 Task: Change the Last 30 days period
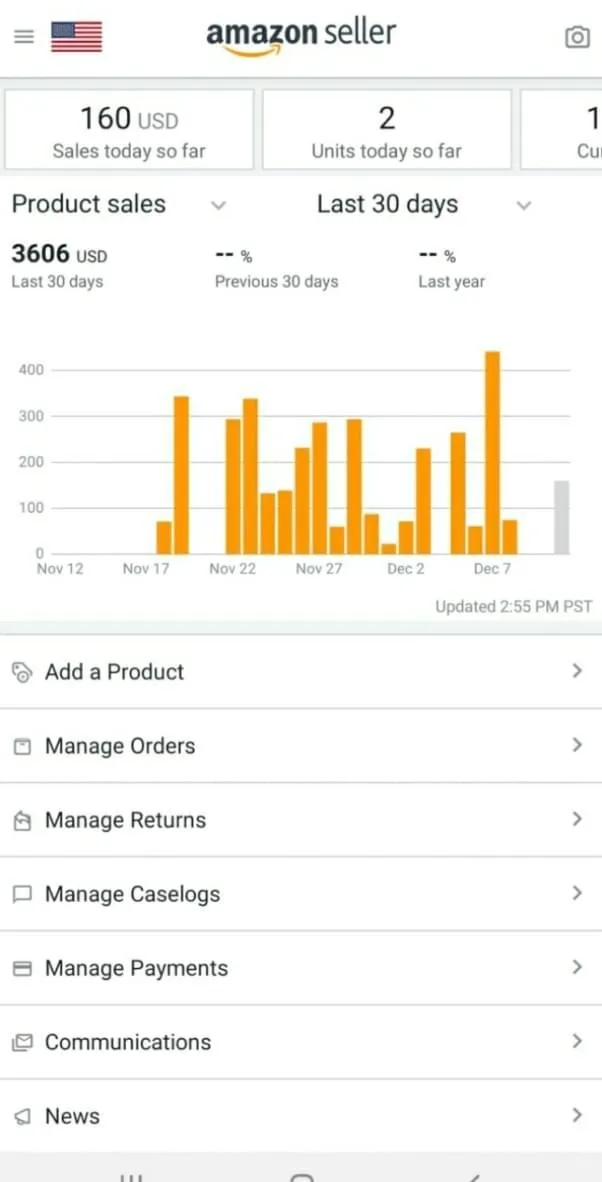coord(424,204)
